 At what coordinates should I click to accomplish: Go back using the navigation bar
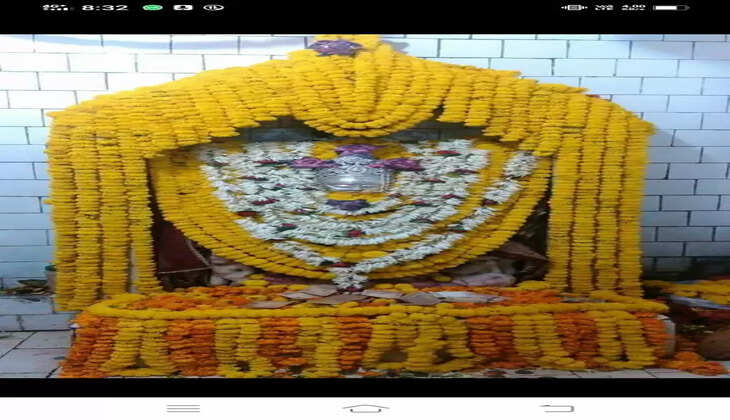(557, 408)
